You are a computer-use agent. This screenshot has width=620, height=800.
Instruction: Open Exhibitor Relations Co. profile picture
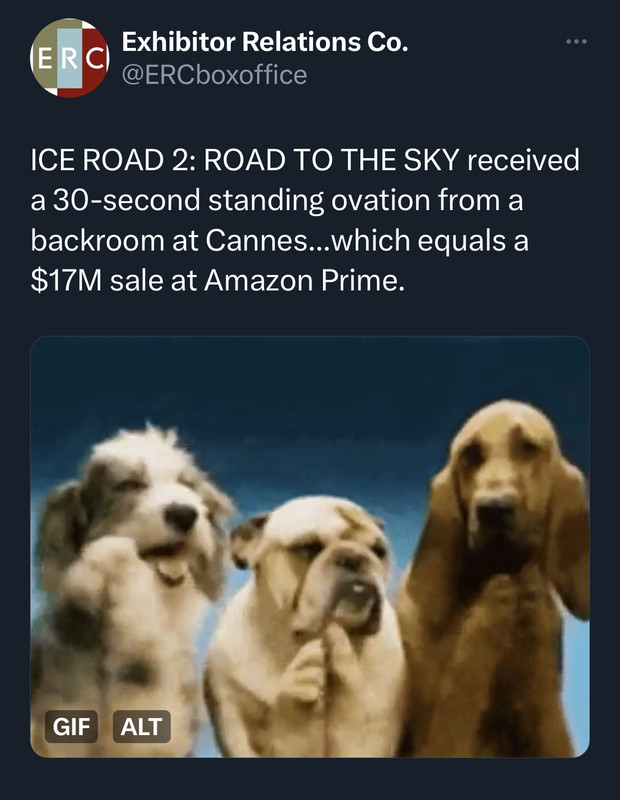pyautogui.click(x=69, y=58)
